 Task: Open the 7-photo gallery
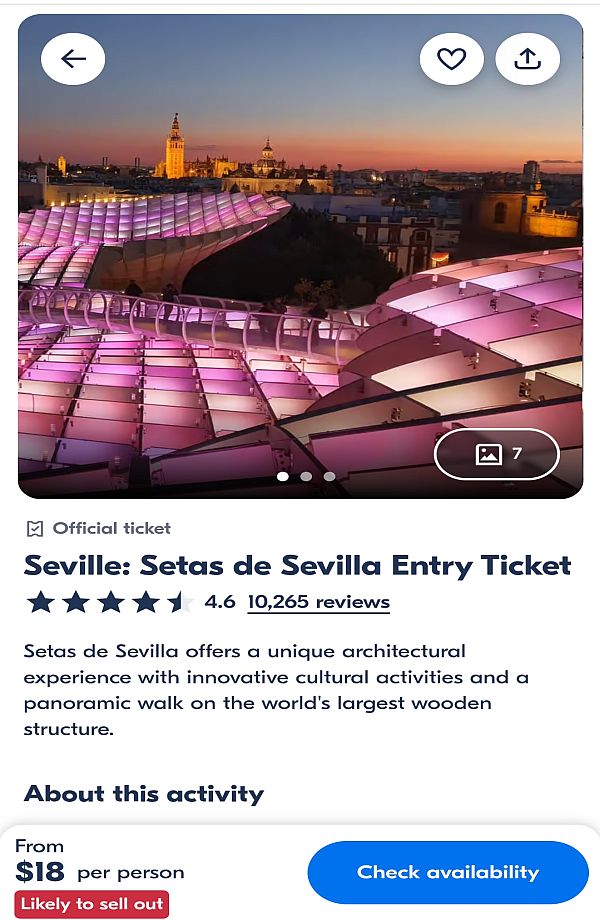[x=497, y=454]
